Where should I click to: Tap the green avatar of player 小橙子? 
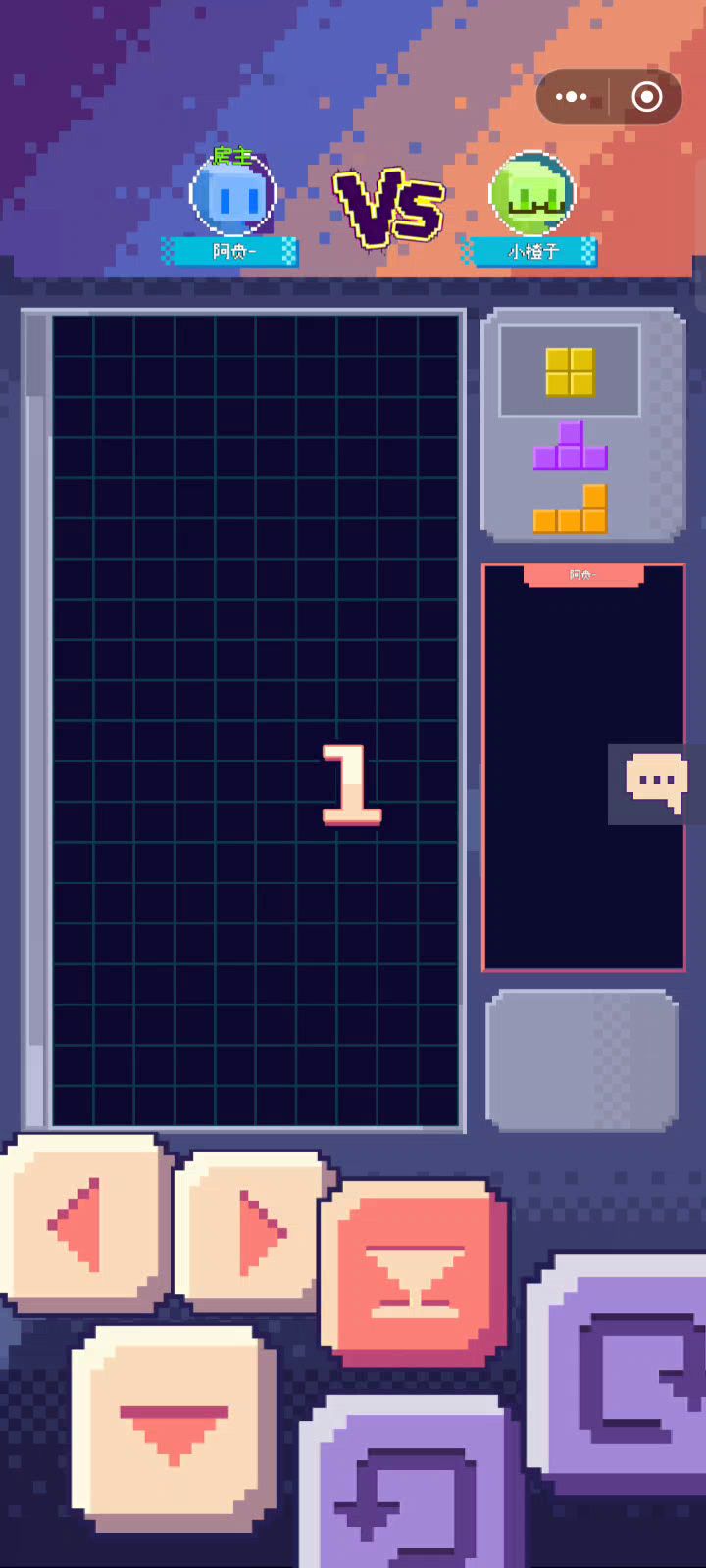tap(531, 194)
